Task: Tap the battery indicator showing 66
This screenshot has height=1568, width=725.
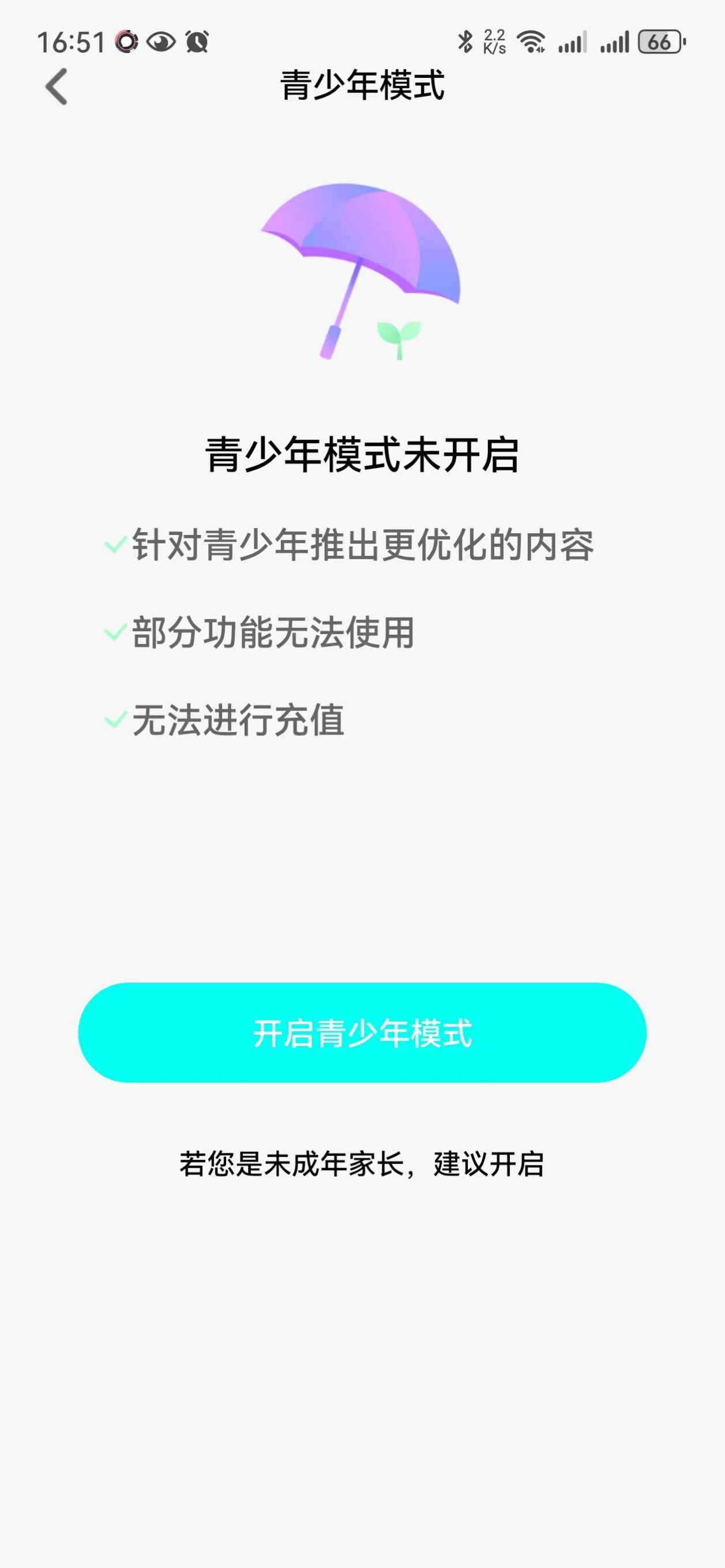Action: 661,43
